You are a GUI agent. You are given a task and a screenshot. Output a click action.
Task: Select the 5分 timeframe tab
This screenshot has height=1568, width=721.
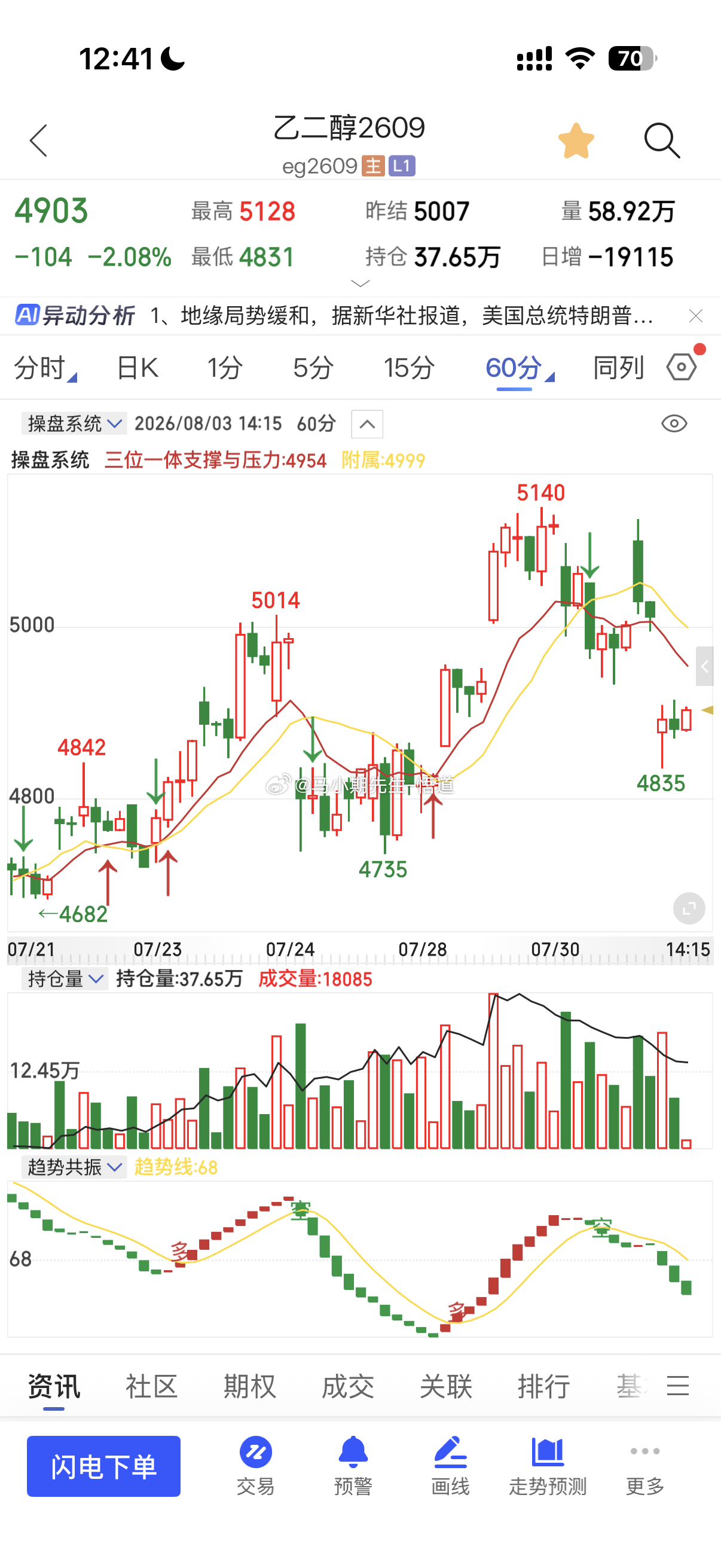(x=313, y=368)
